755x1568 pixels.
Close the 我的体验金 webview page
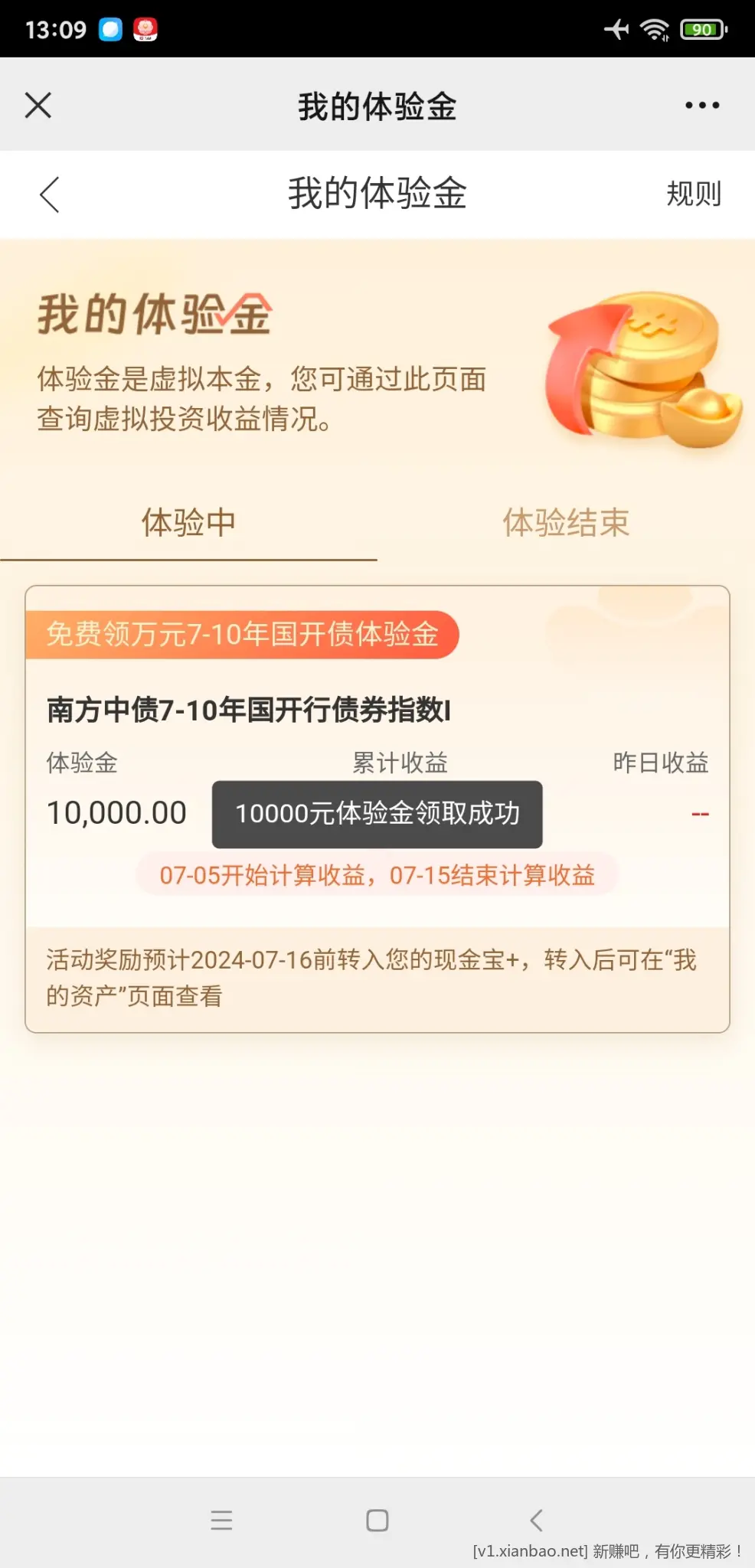(38, 106)
